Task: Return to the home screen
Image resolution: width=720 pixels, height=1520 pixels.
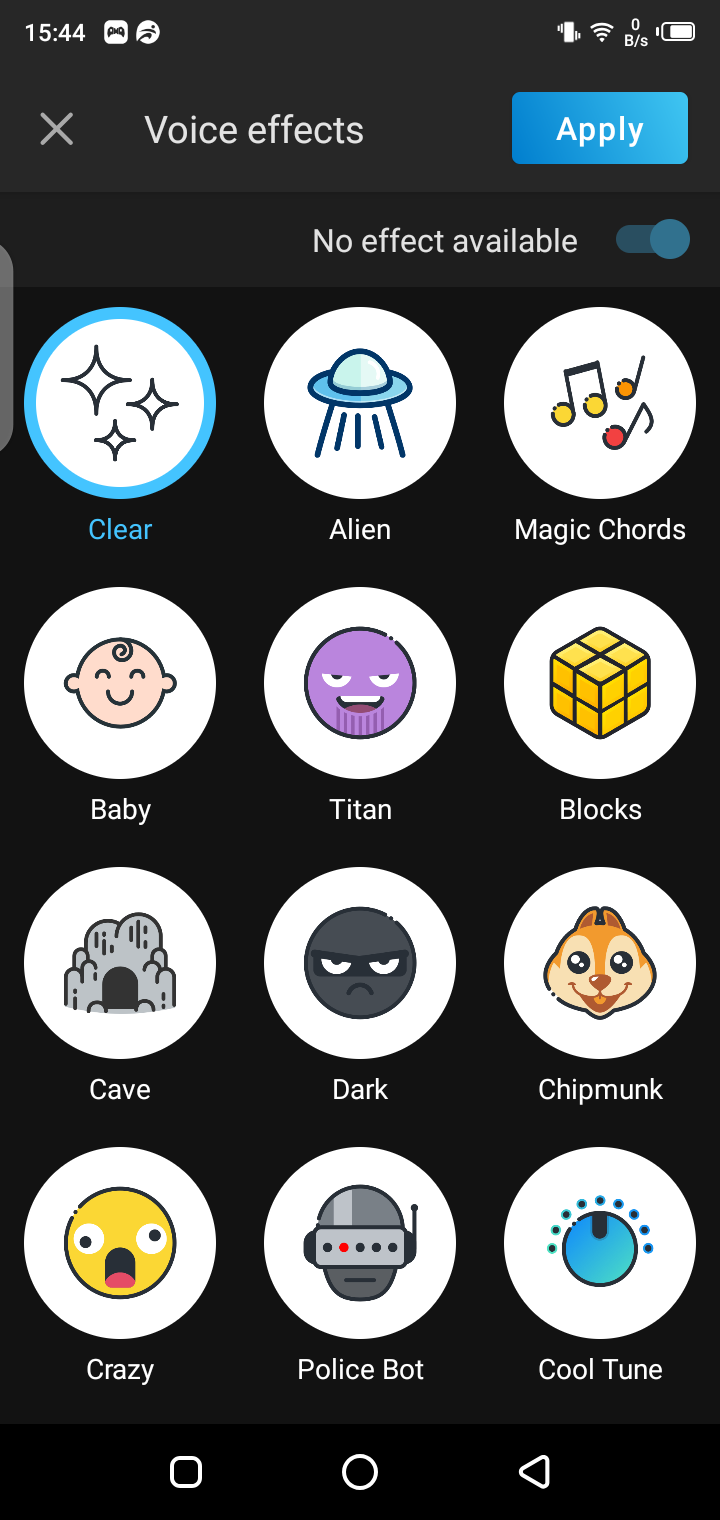Action: [x=360, y=1471]
